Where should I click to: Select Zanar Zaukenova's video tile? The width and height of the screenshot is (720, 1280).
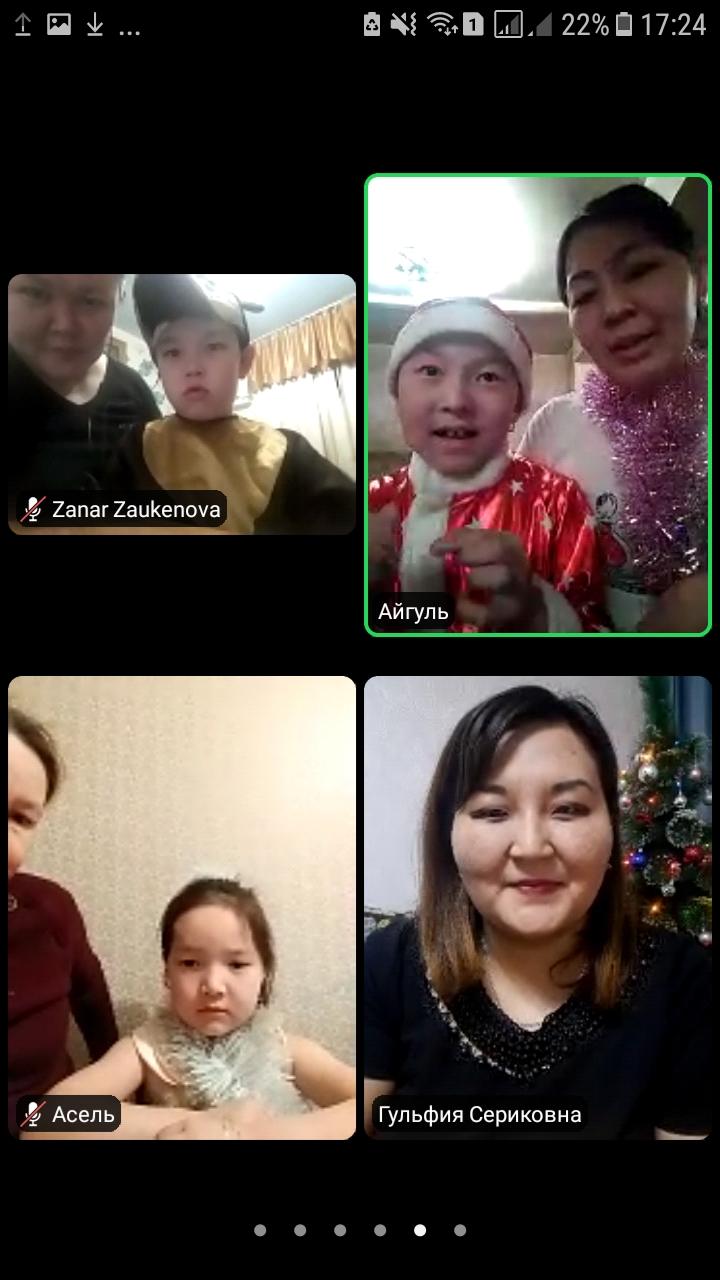coord(182,404)
